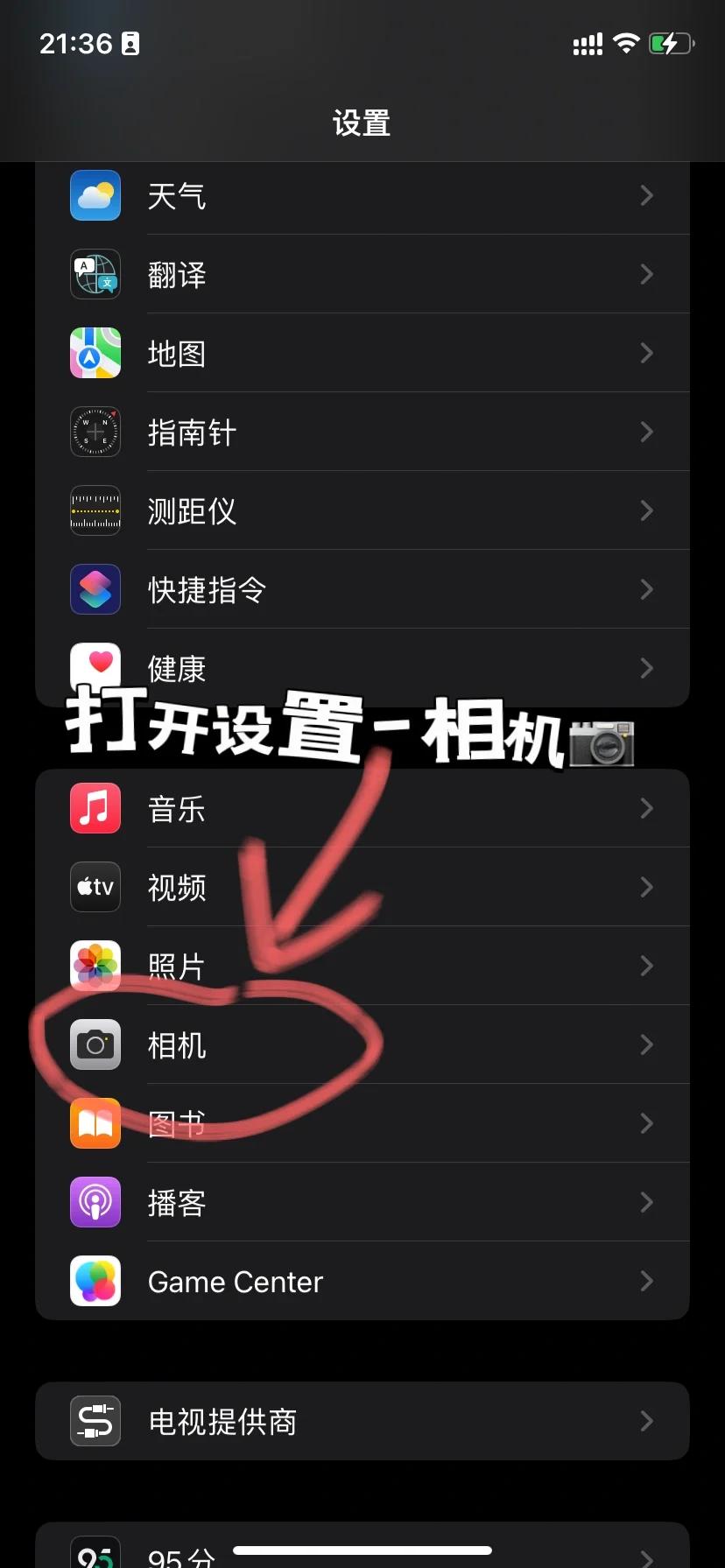Open 快捷指令 (Shortcuts) settings
The image size is (725, 1568).
[x=362, y=590]
